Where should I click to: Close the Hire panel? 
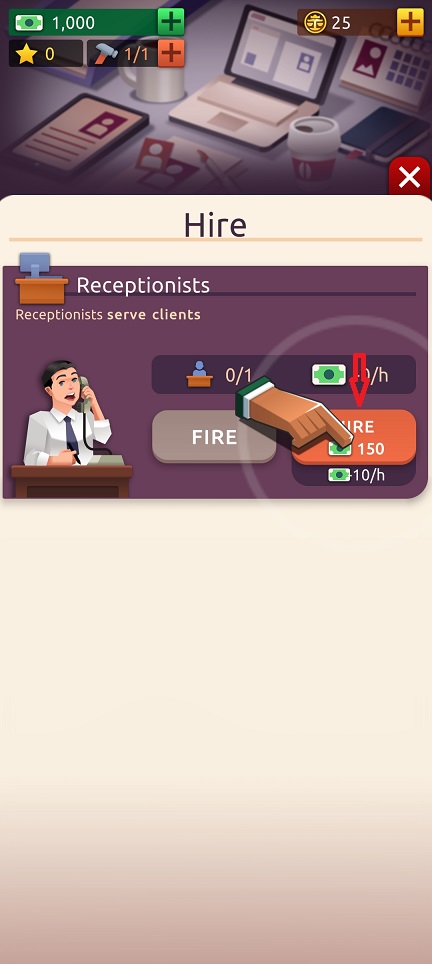tap(409, 178)
